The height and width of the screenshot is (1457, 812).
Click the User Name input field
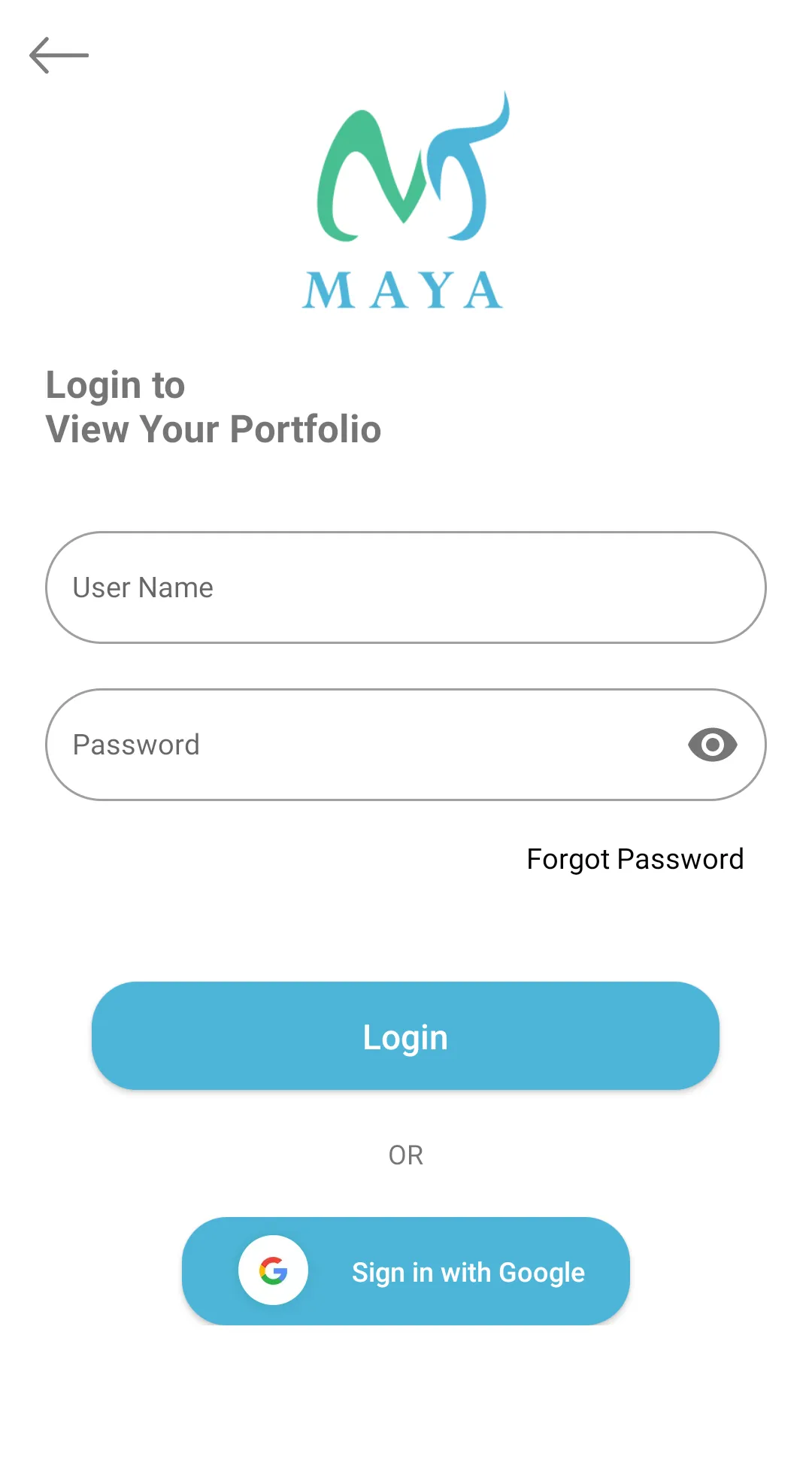tap(405, 587)
